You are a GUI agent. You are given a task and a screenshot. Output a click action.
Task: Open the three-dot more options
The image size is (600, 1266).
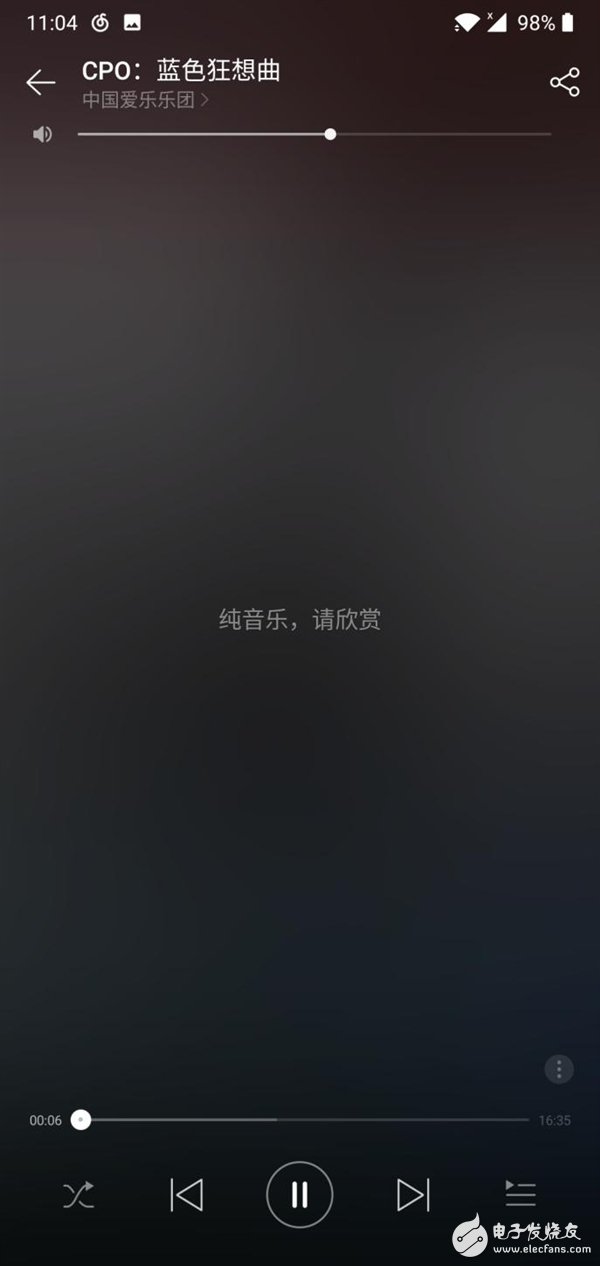tap(559, 1069)
